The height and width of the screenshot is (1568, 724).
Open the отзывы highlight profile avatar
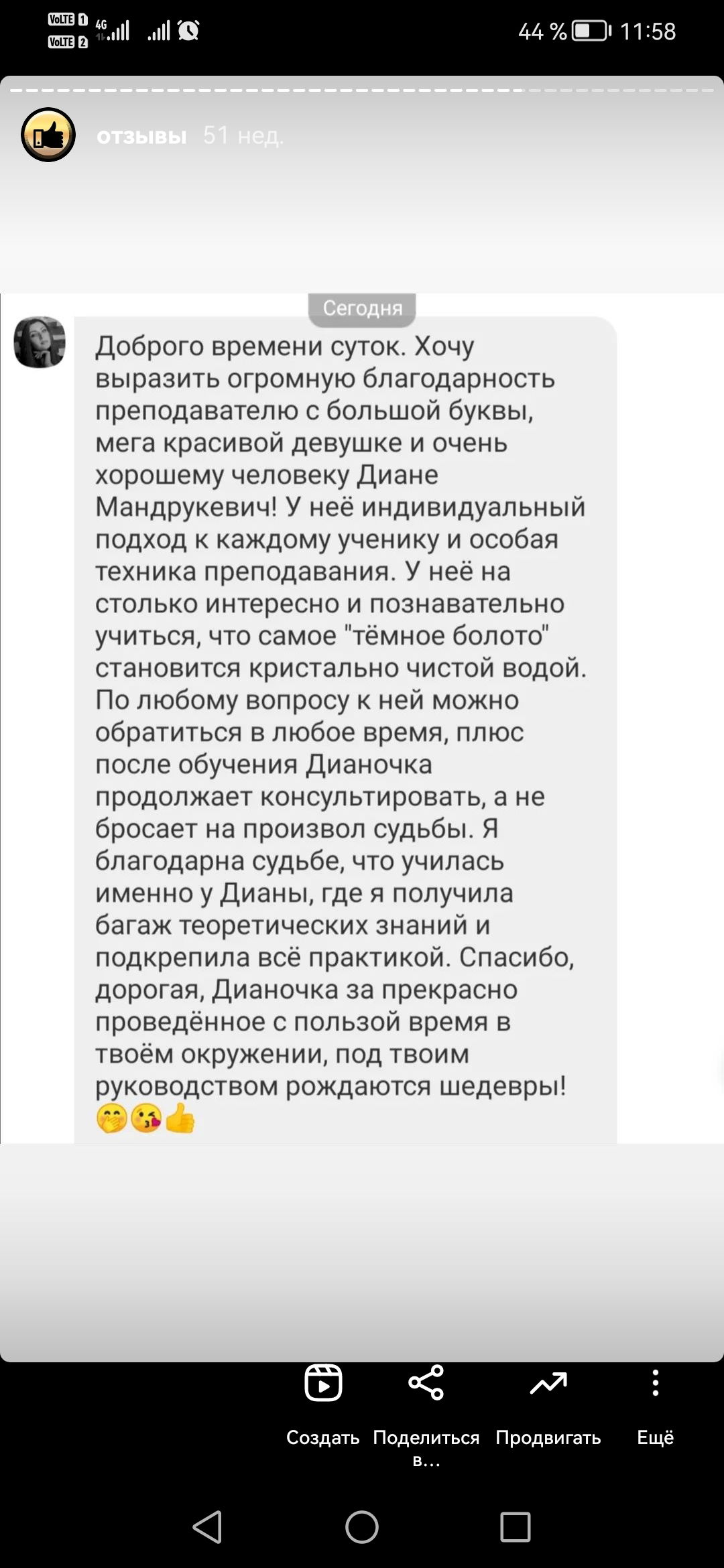coord(48,135)
